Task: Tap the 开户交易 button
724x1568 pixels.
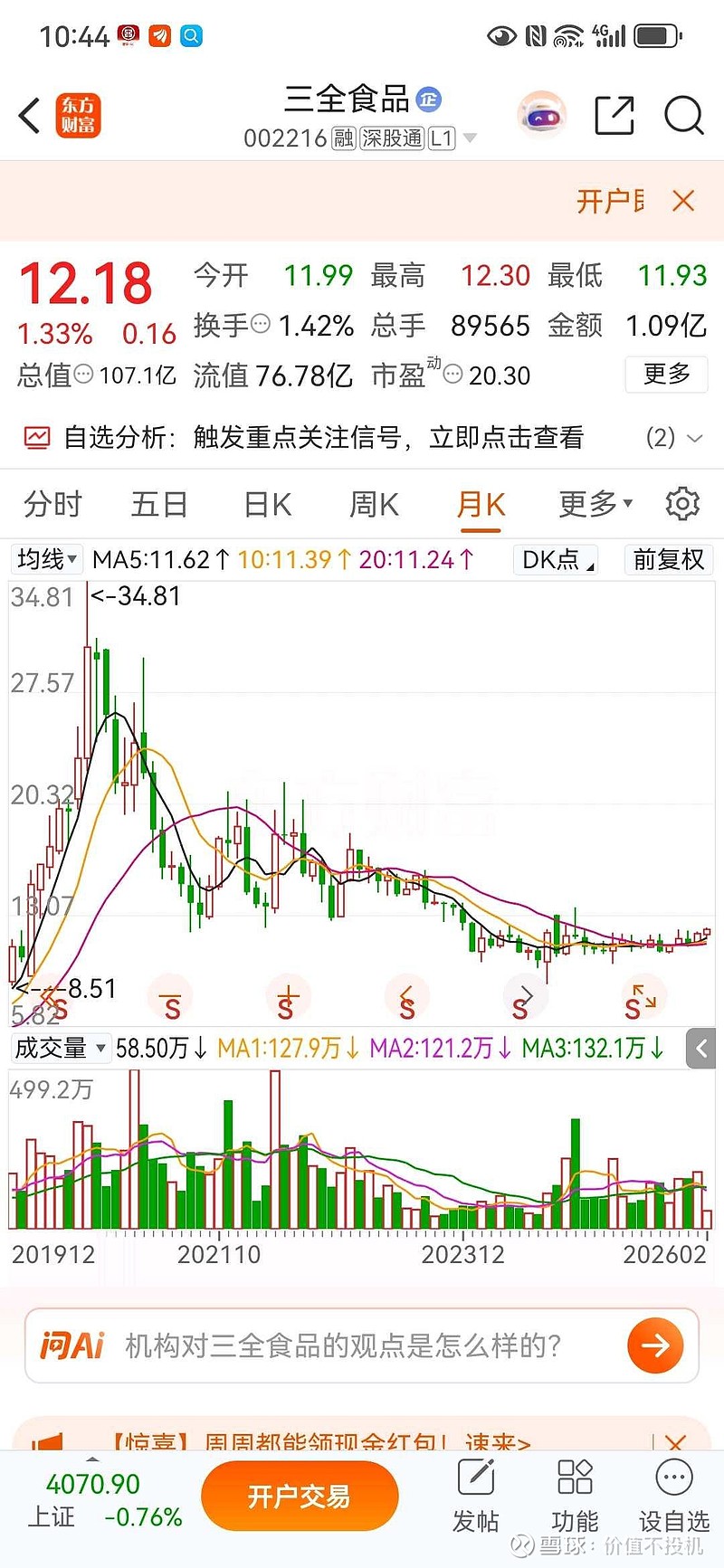Action: (x=300, y=1496)
